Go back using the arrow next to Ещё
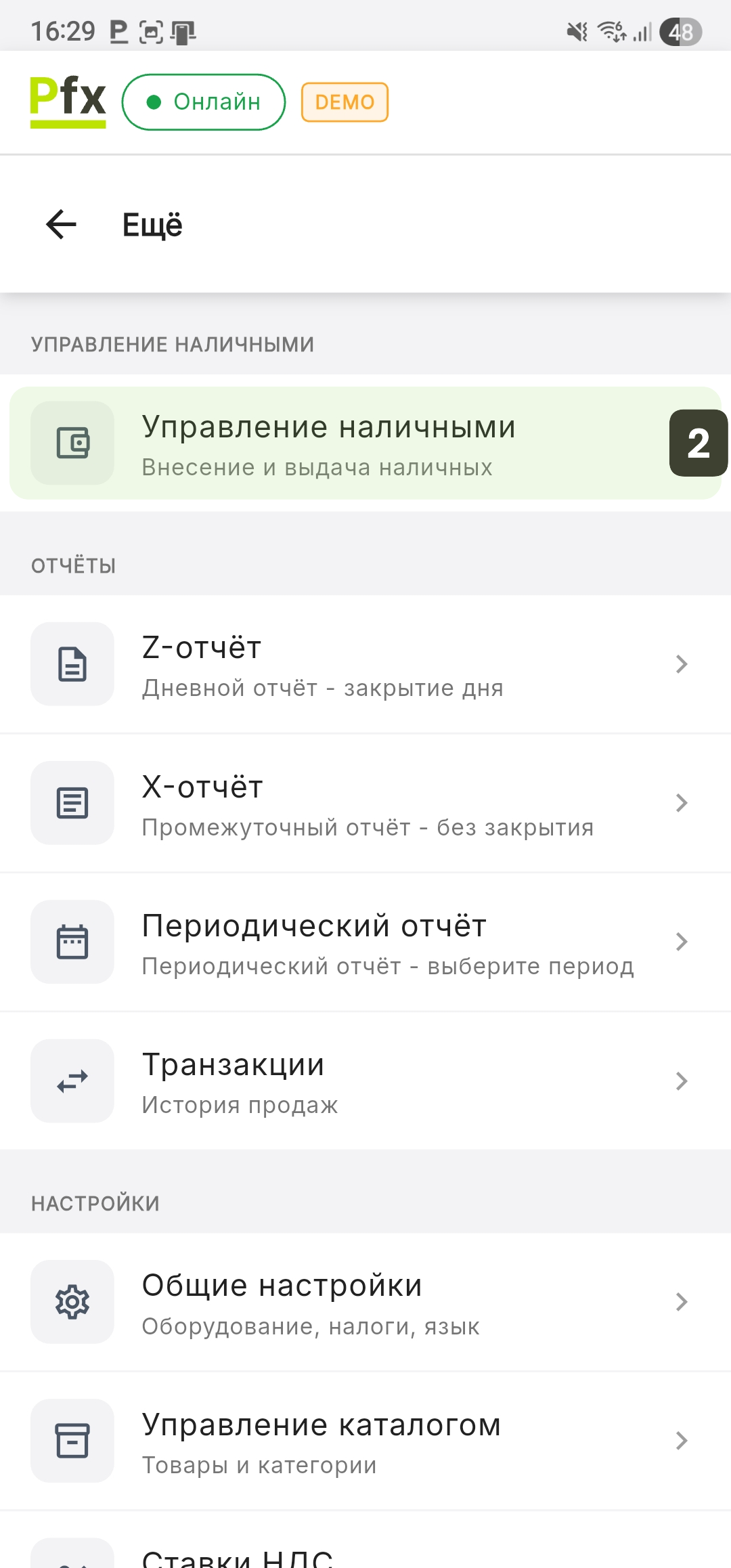 [x=61, y=225]
